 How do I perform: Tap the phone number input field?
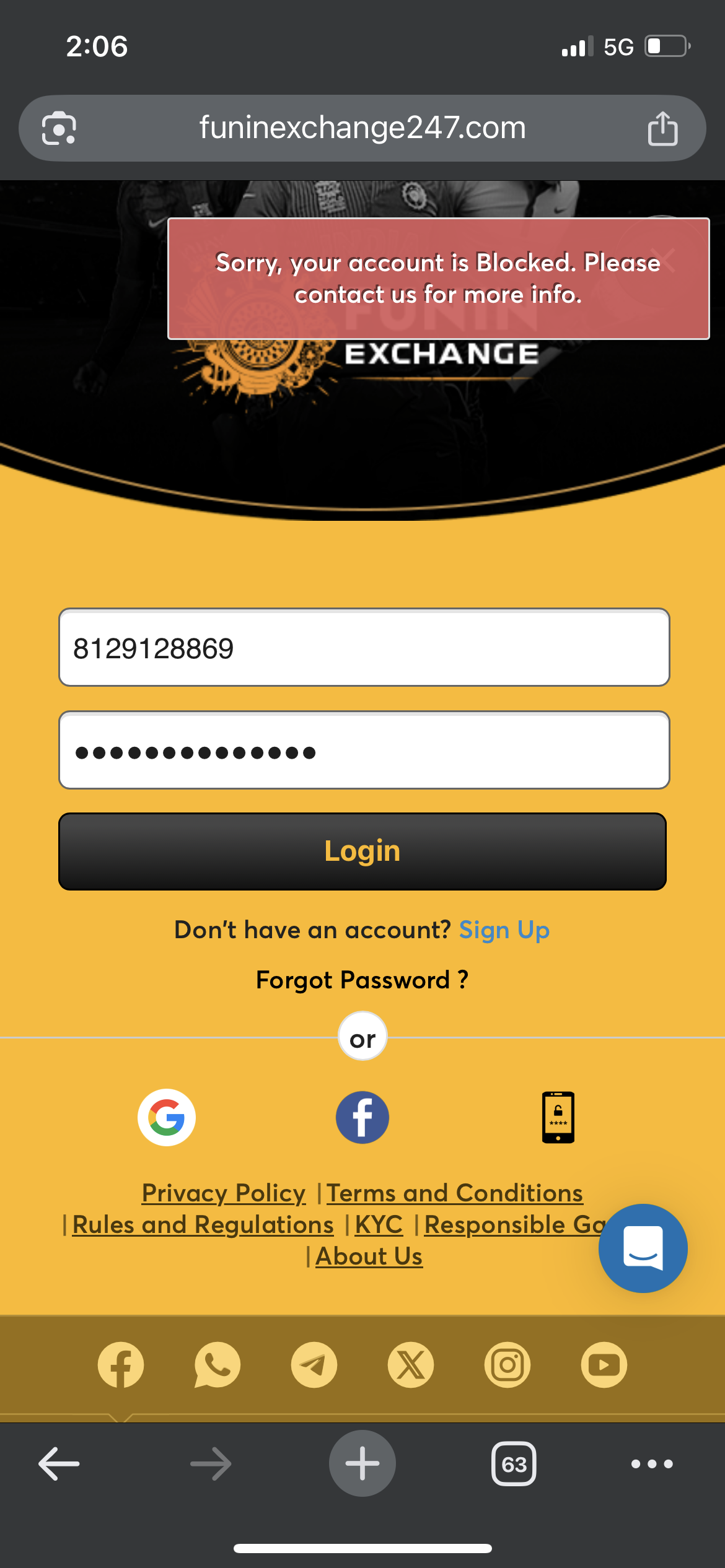pos(364,648)
